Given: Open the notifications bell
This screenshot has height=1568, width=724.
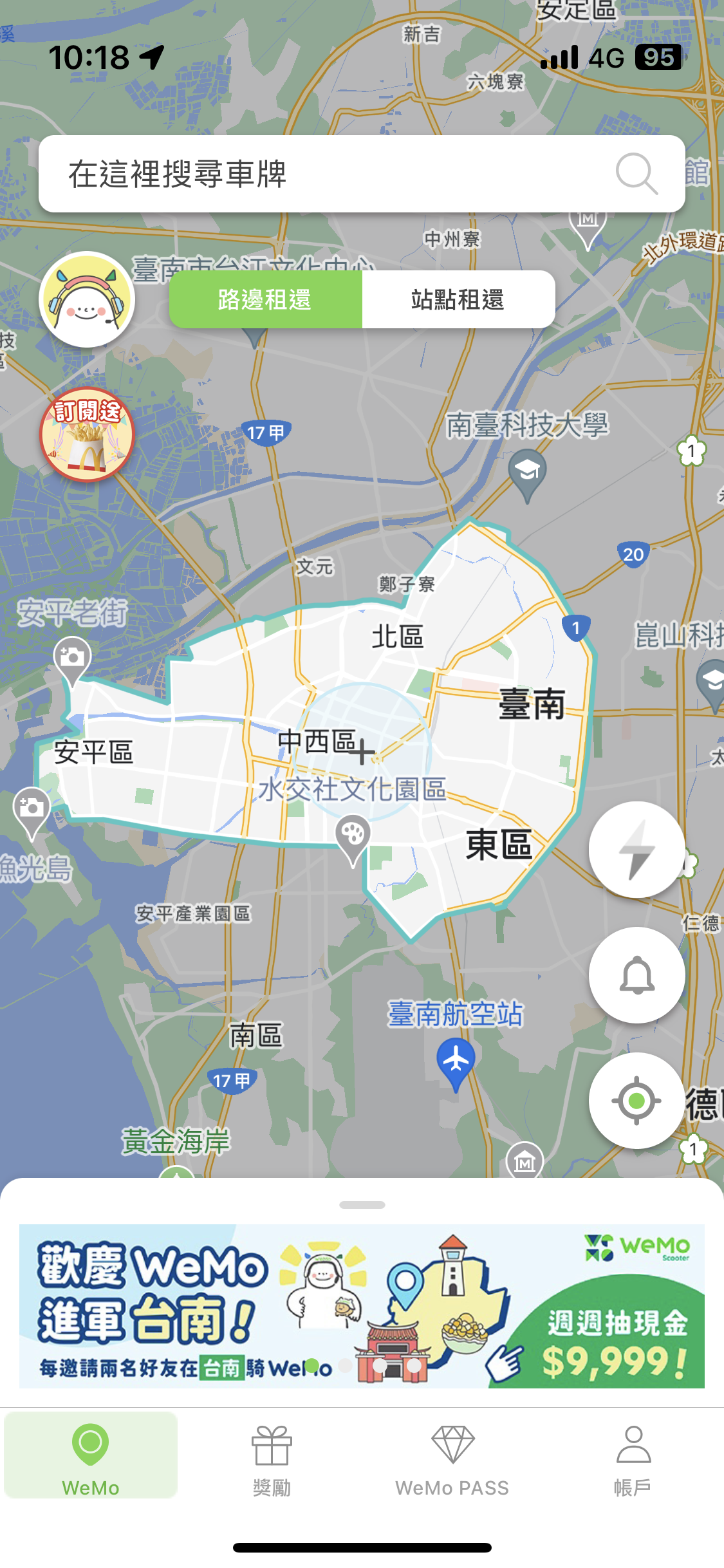Looking at the screenshot, I should [x=636, y=975].
